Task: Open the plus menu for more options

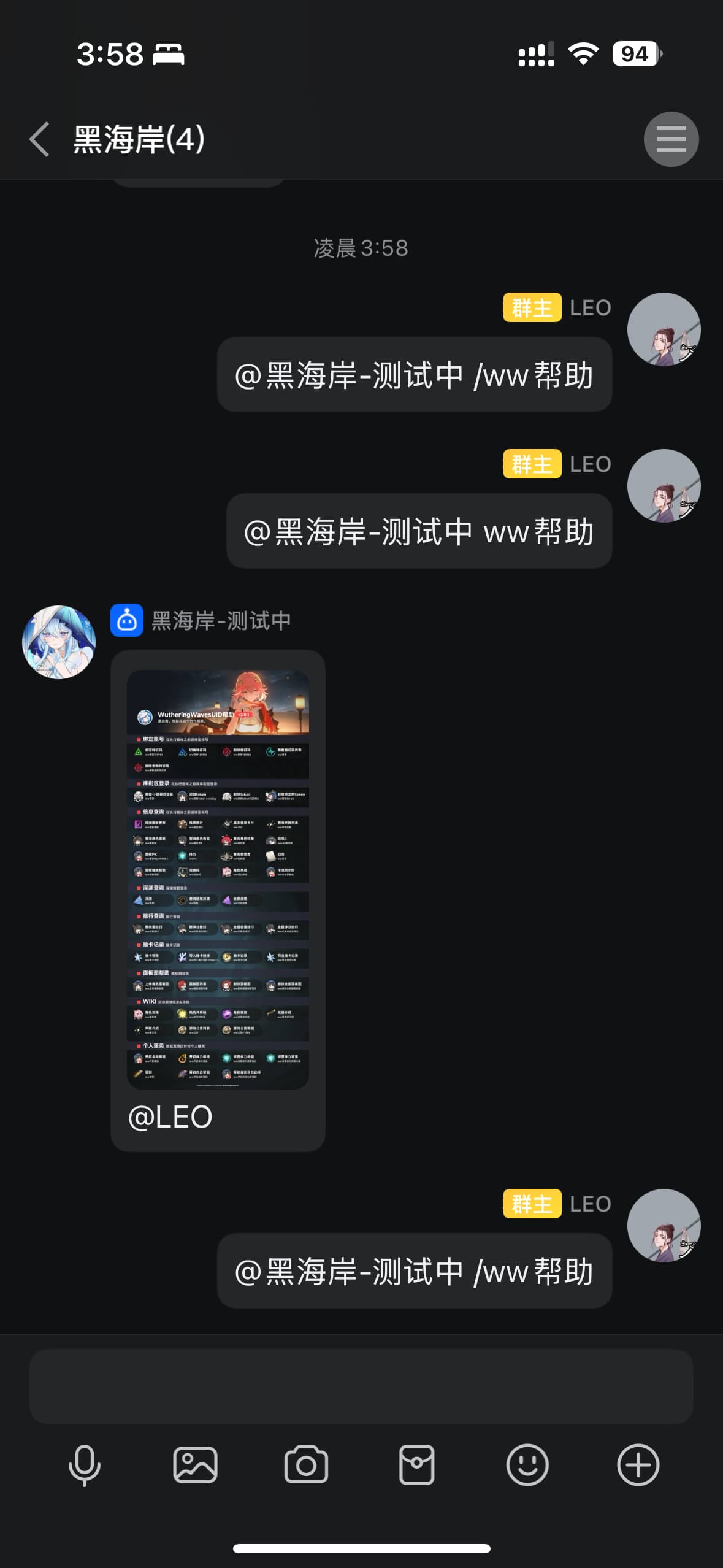Action: point(638,1465)
